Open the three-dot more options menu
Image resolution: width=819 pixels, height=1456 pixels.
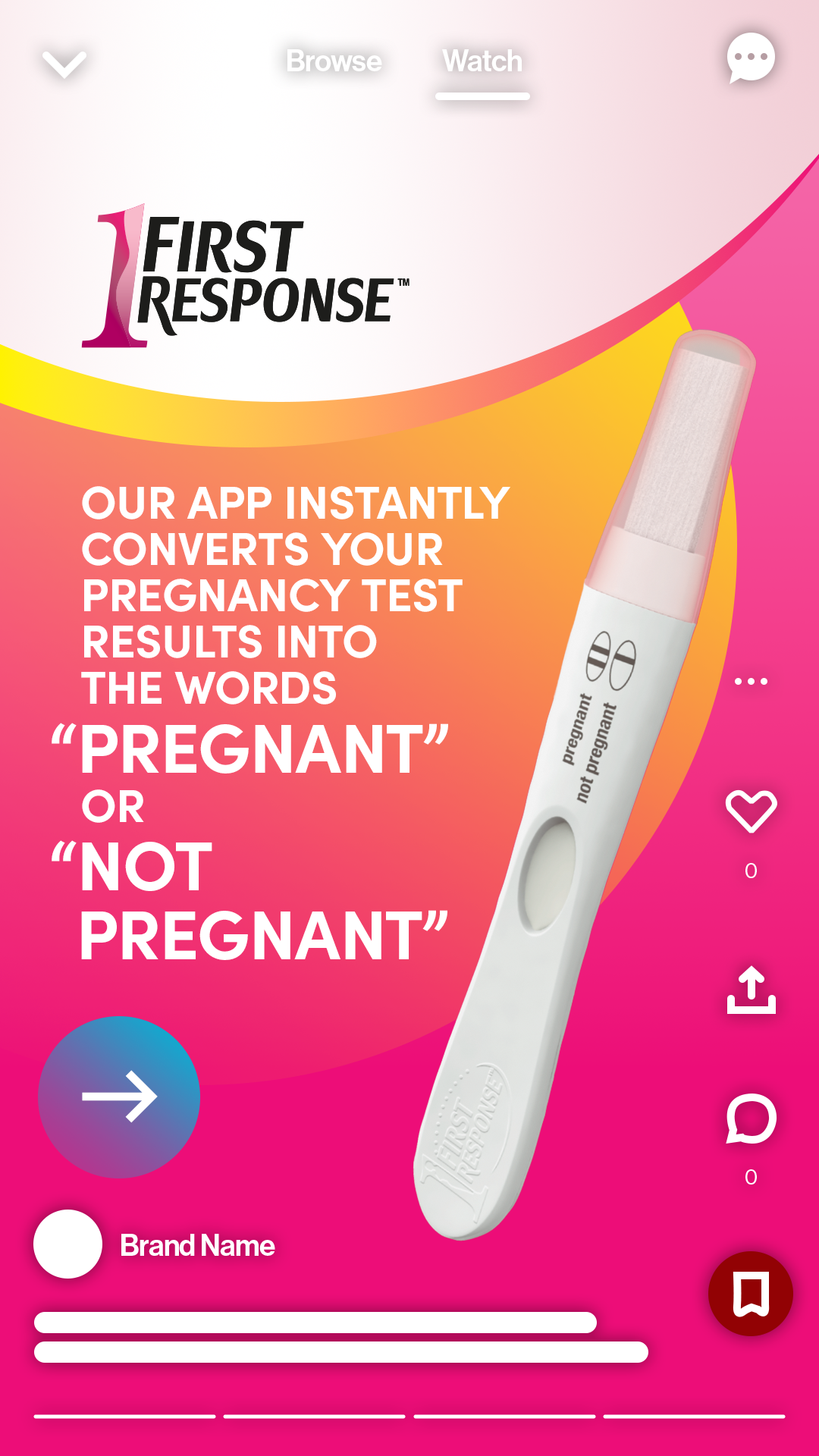coord(751,681)
